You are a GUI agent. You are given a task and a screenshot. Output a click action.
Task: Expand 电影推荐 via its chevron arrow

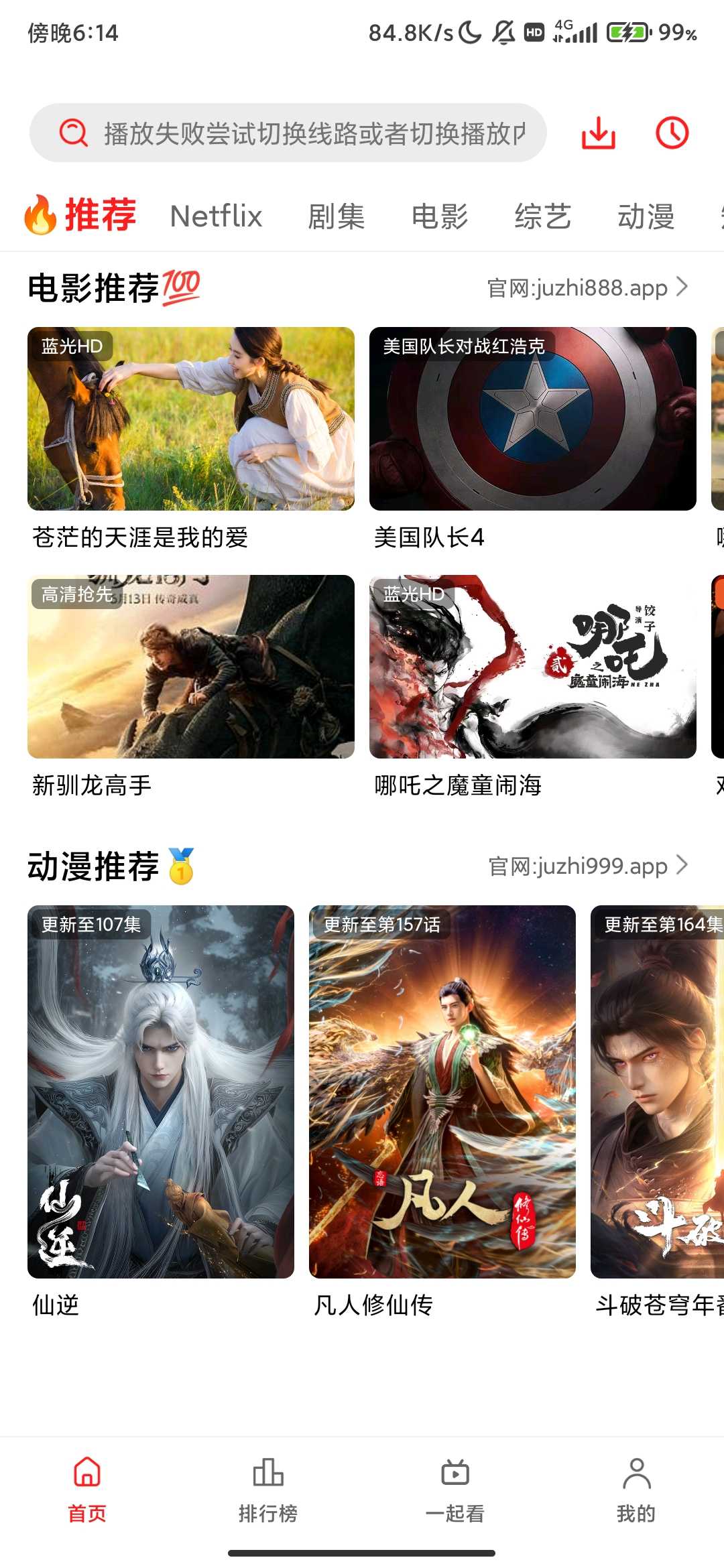tap(683, 287)
